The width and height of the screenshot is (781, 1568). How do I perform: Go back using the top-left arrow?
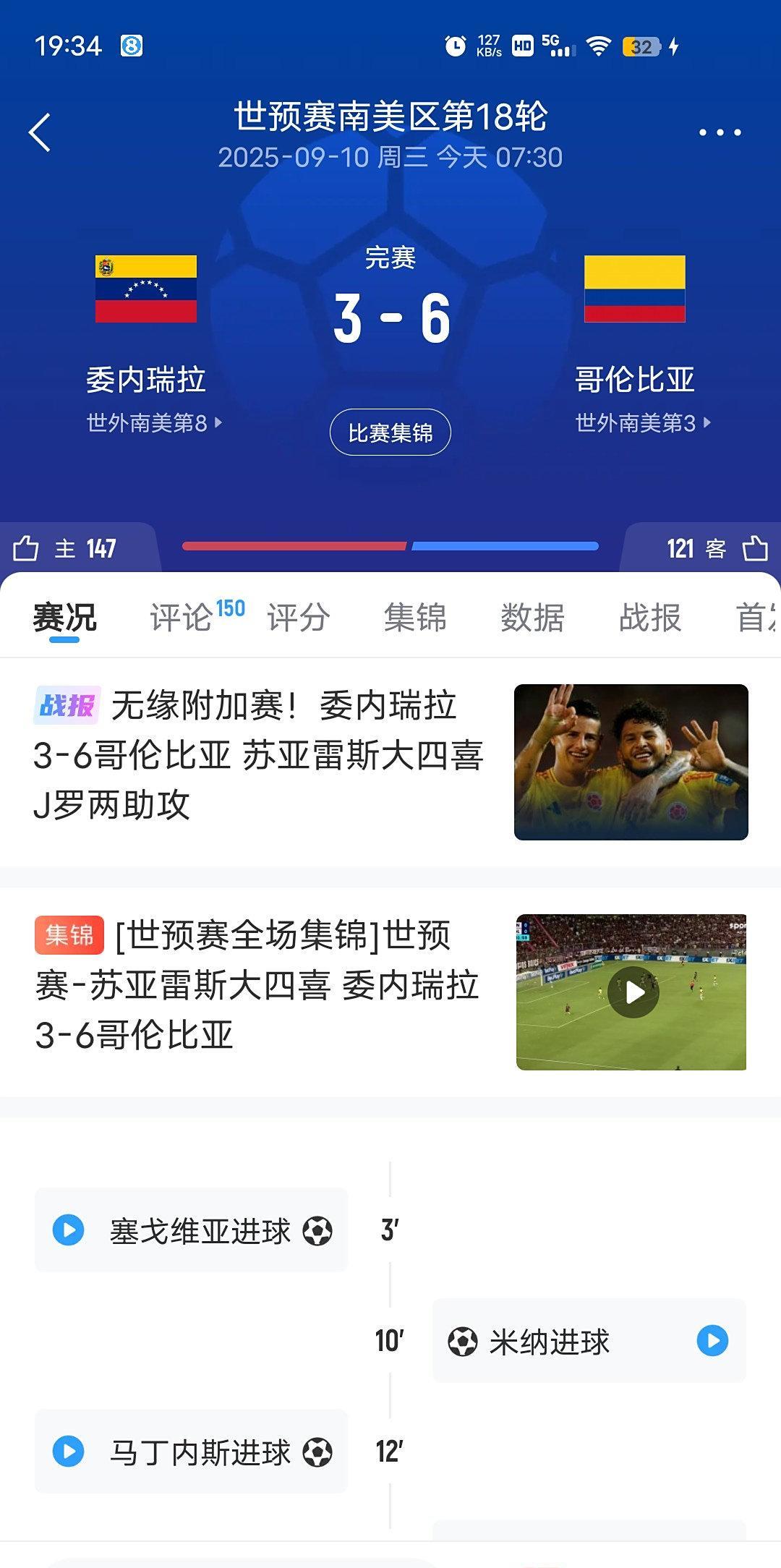pyautogui.click(x=40, y=132)
